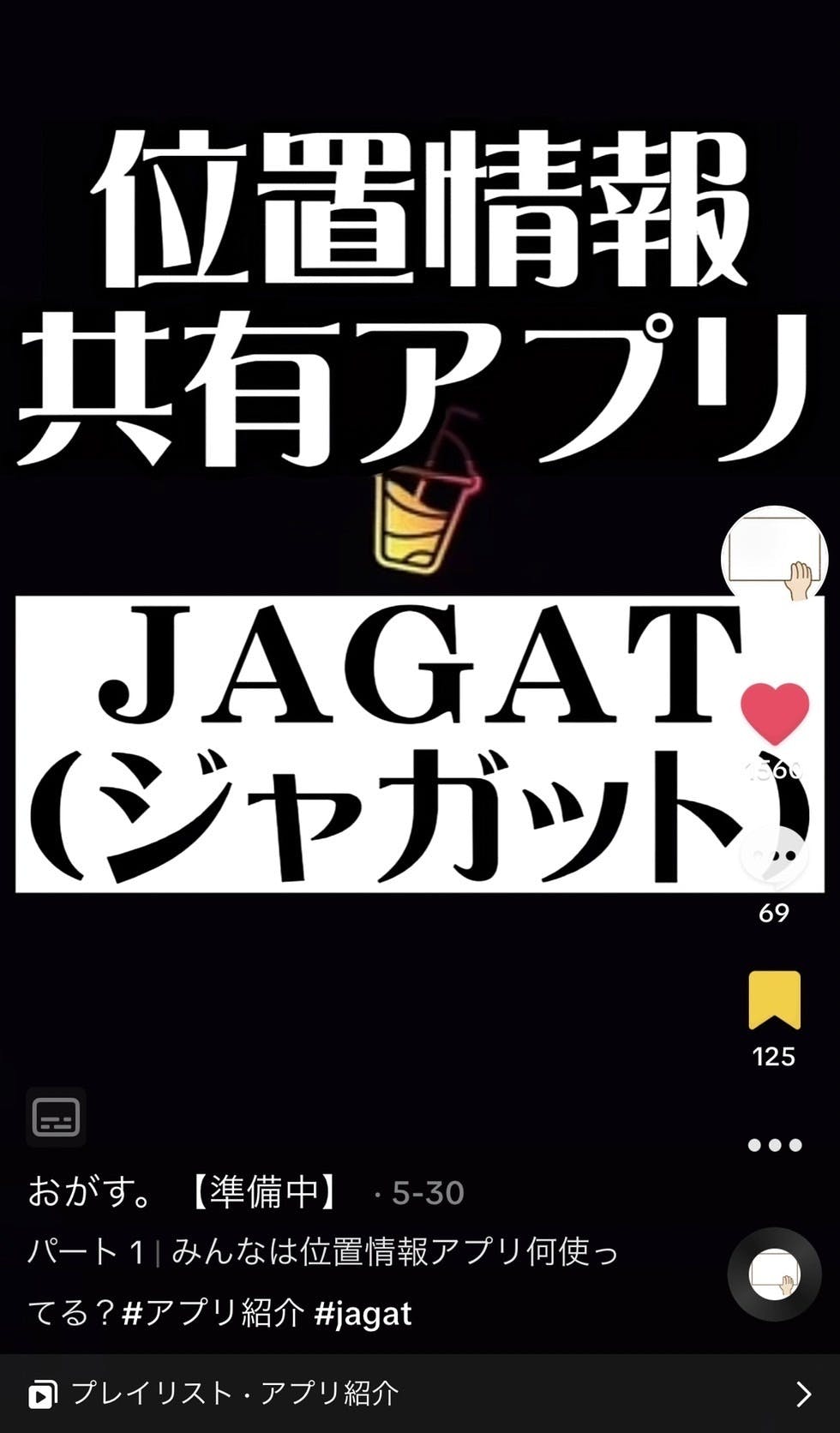This screenshot has width=840, height=1433.
Task: Toggle the captions icon
Action: point(56,1118)
